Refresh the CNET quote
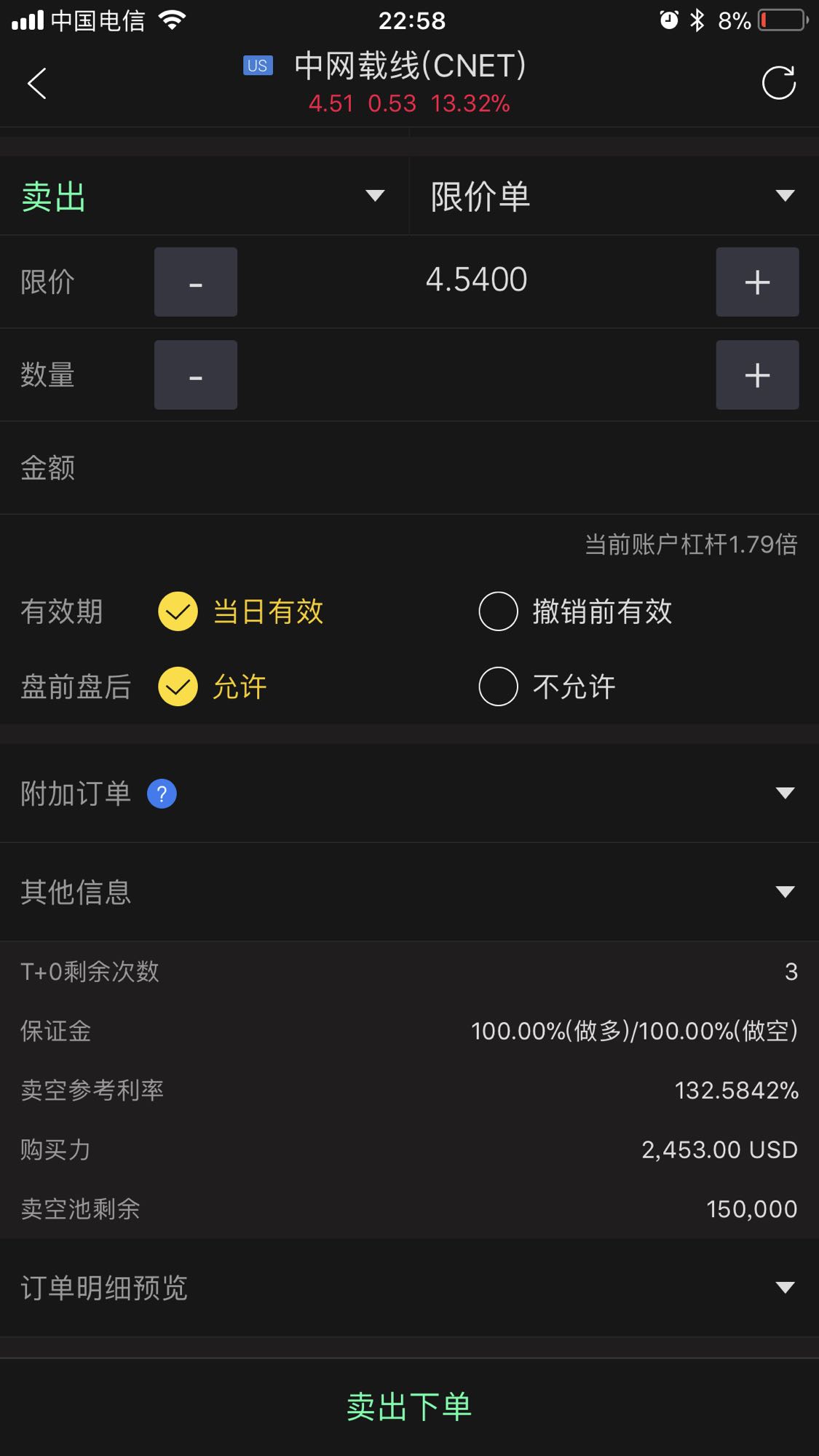Screen dimensions: 819x1456 pos(778,83)
